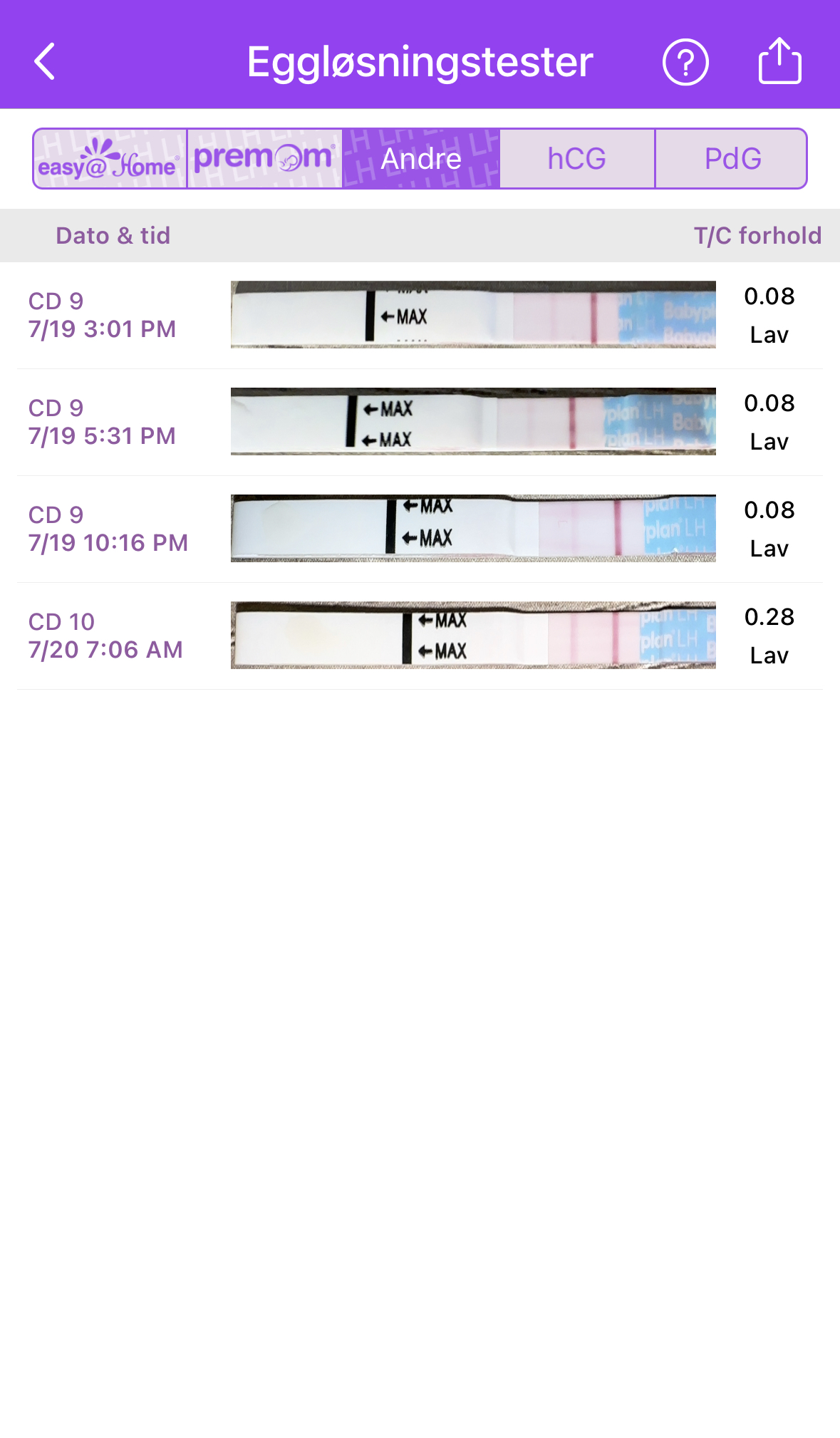View the test from 7/19 10:16 PM
840x1438 pixels.
click(420, 529)
